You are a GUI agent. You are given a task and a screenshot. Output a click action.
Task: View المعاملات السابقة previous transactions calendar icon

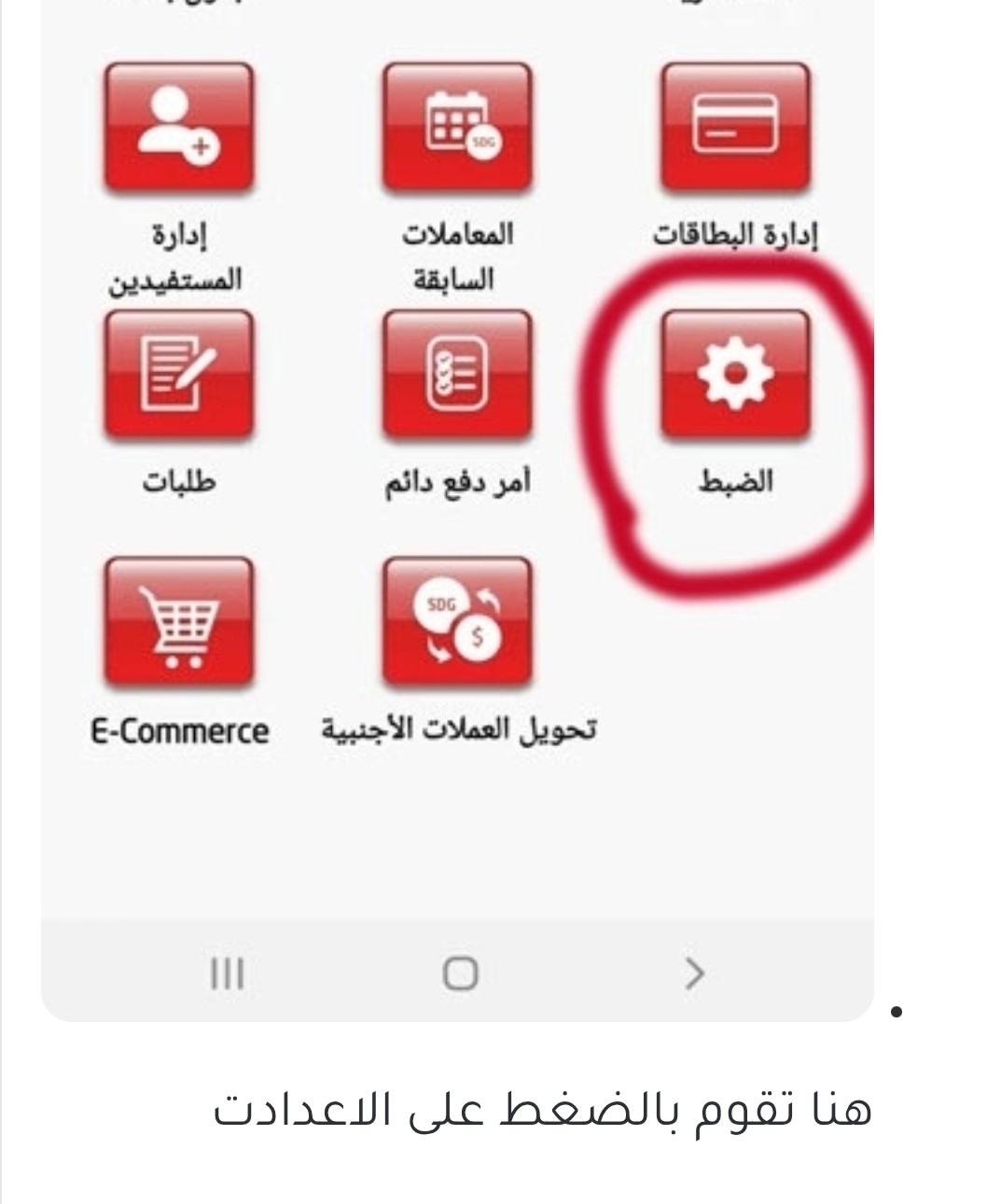(x=456, y=129)
